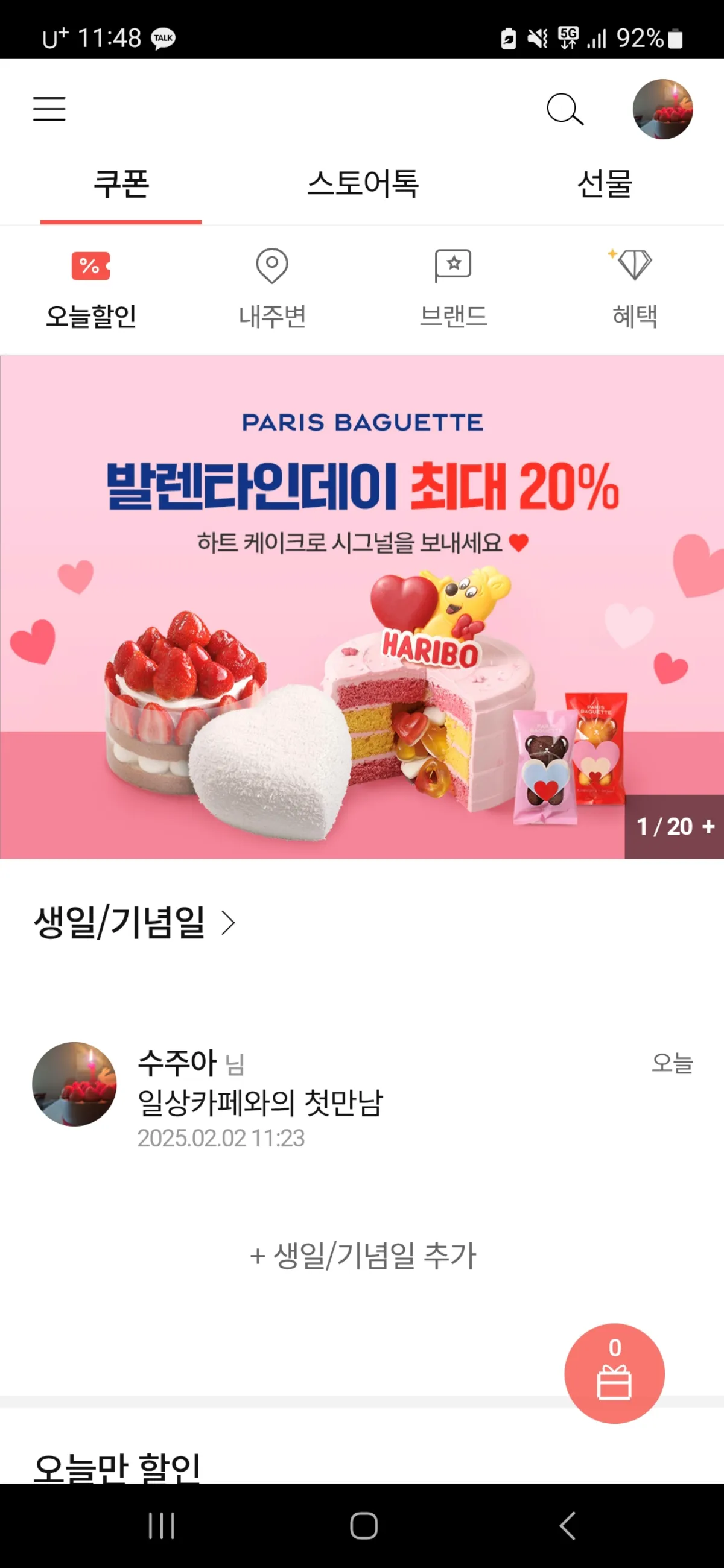Switch to the 쿠폰 tab
This screenshot has width=724, height=1568.
[x=121, y=184]
